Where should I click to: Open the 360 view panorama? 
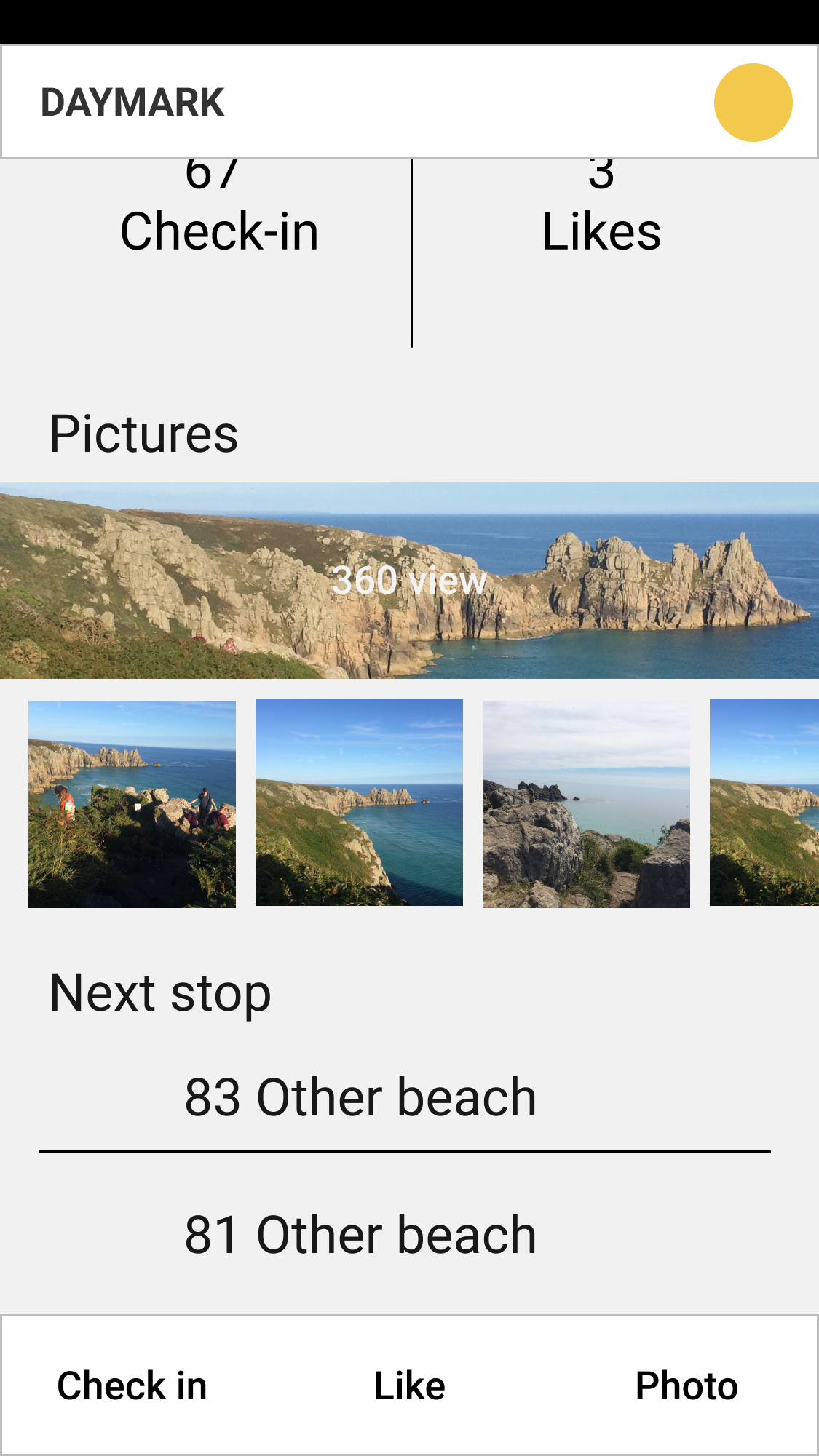(x=409, y=581)
